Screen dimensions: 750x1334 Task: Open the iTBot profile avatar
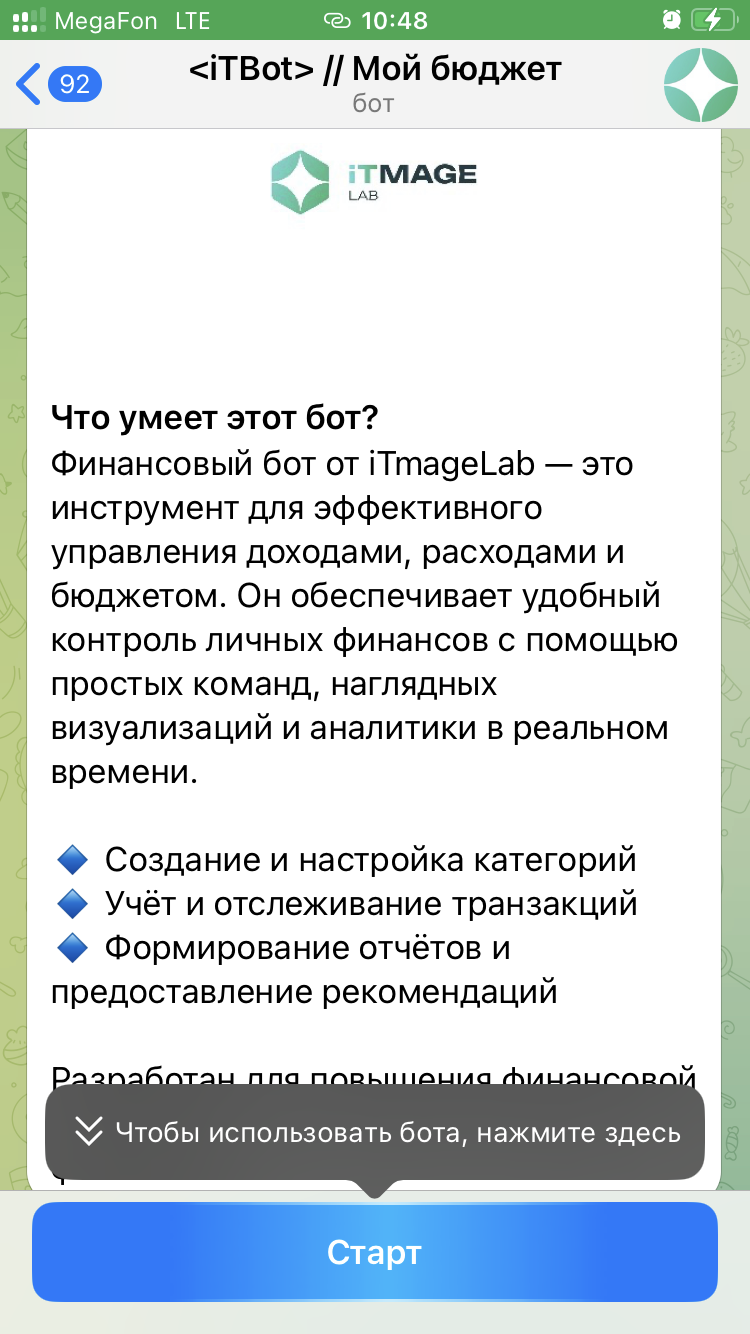click(700, 84)
